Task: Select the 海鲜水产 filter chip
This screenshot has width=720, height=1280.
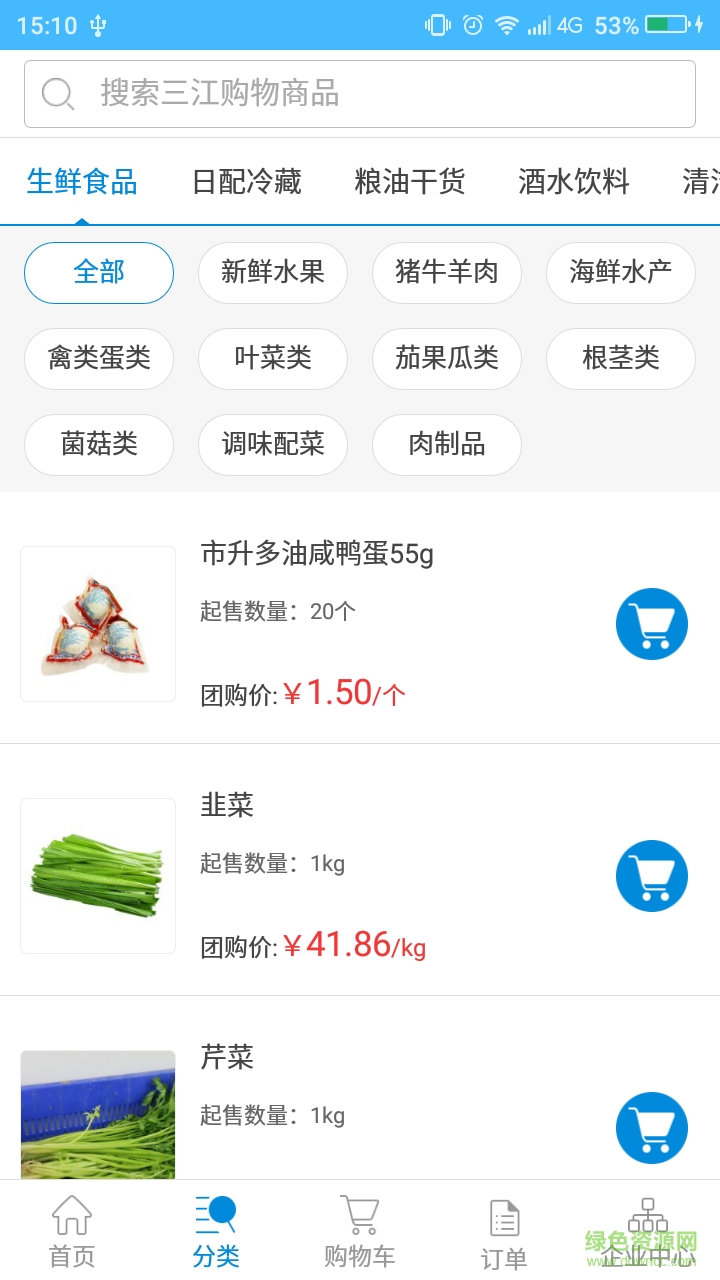Action: coord(620,272)
